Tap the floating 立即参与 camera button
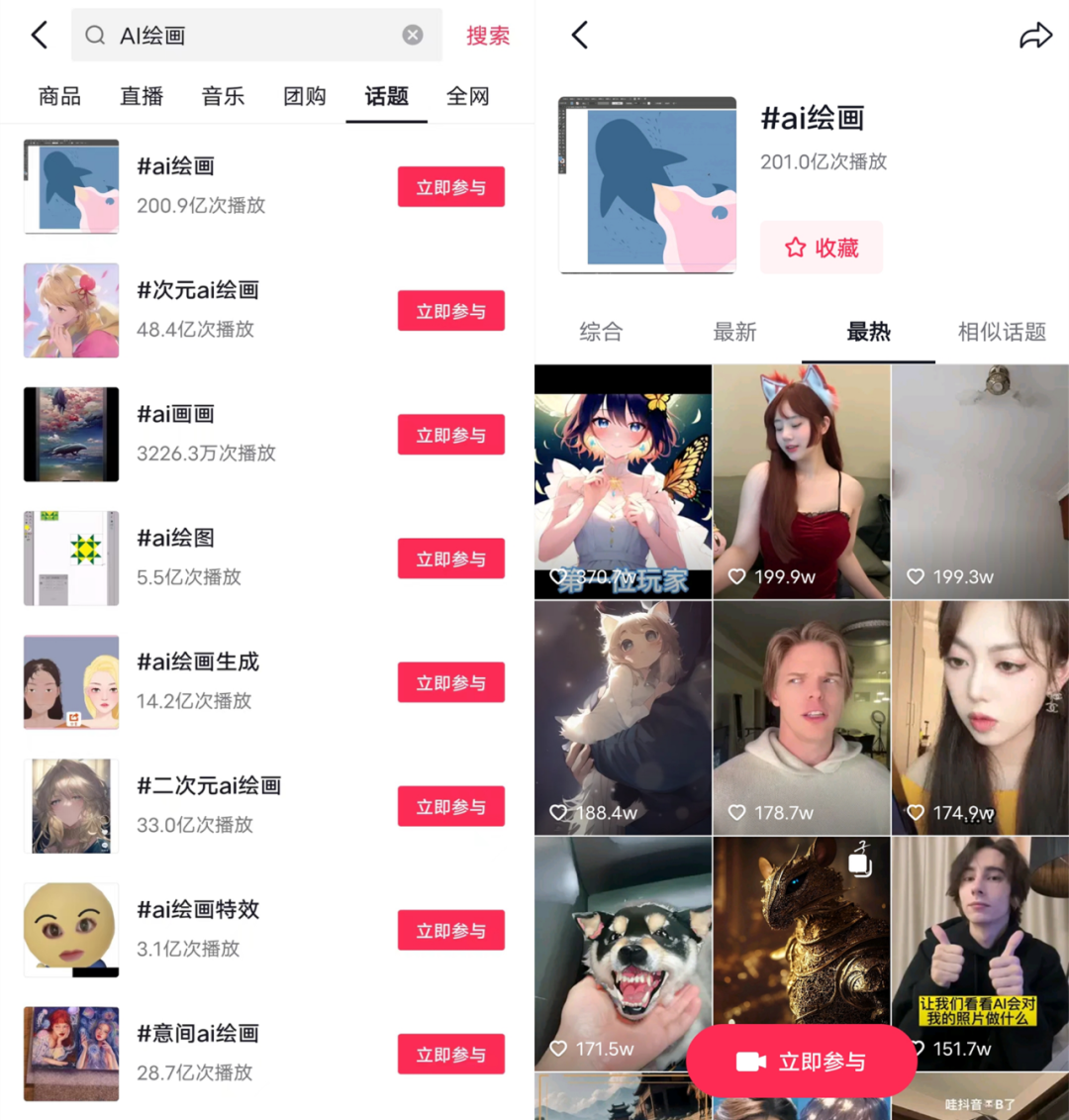 (x=801, y=1062)
